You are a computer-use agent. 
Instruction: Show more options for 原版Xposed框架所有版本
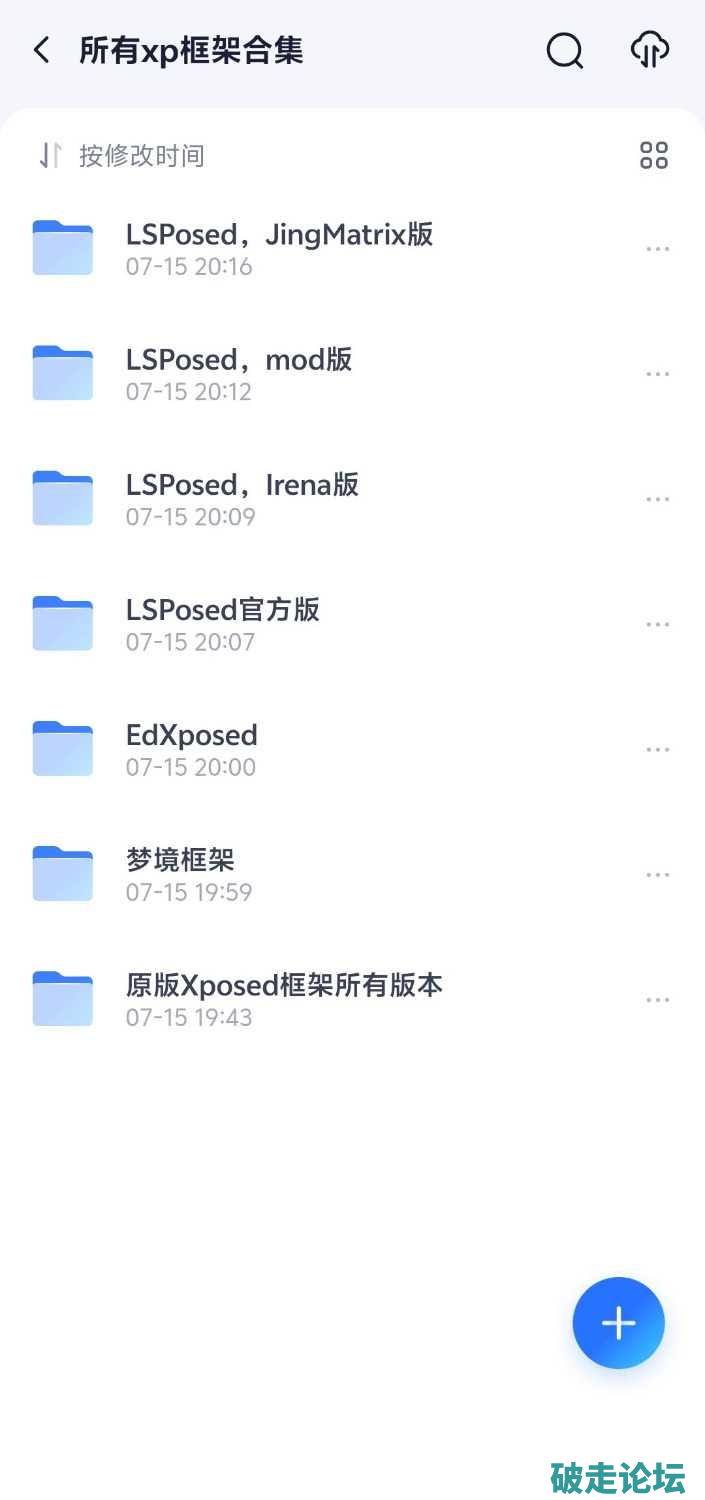(x=657, y=999)
